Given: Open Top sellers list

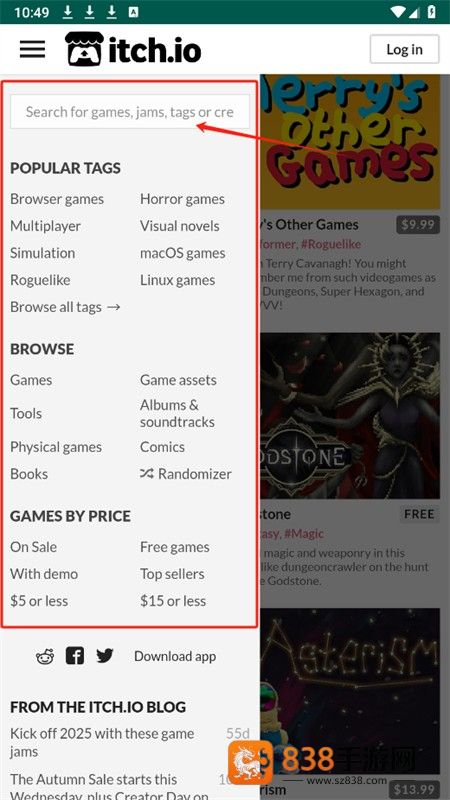Looking at the screenshot, I should click(x=172, y=574).
